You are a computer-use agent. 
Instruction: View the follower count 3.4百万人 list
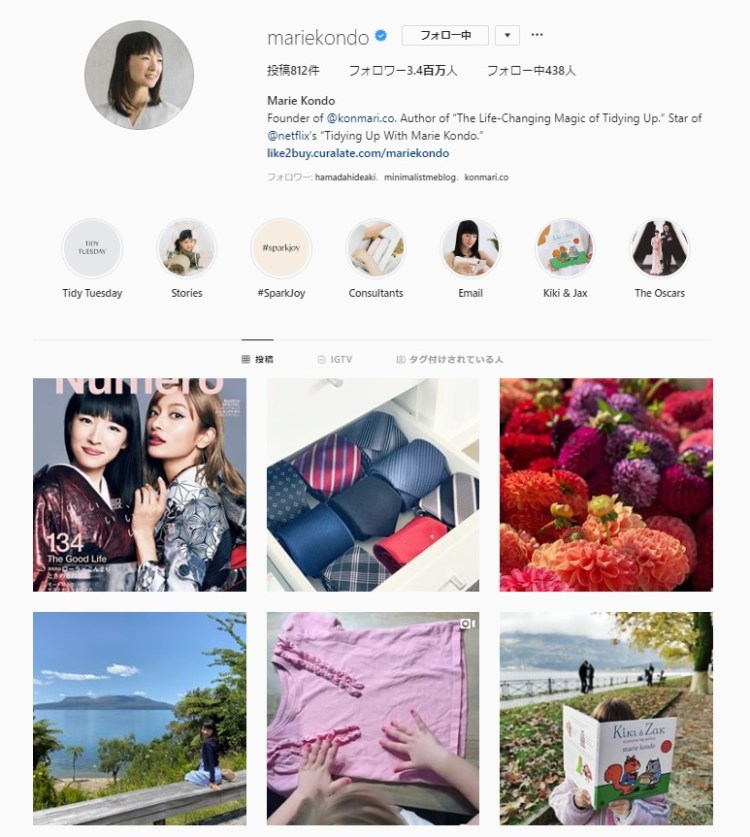403,71
